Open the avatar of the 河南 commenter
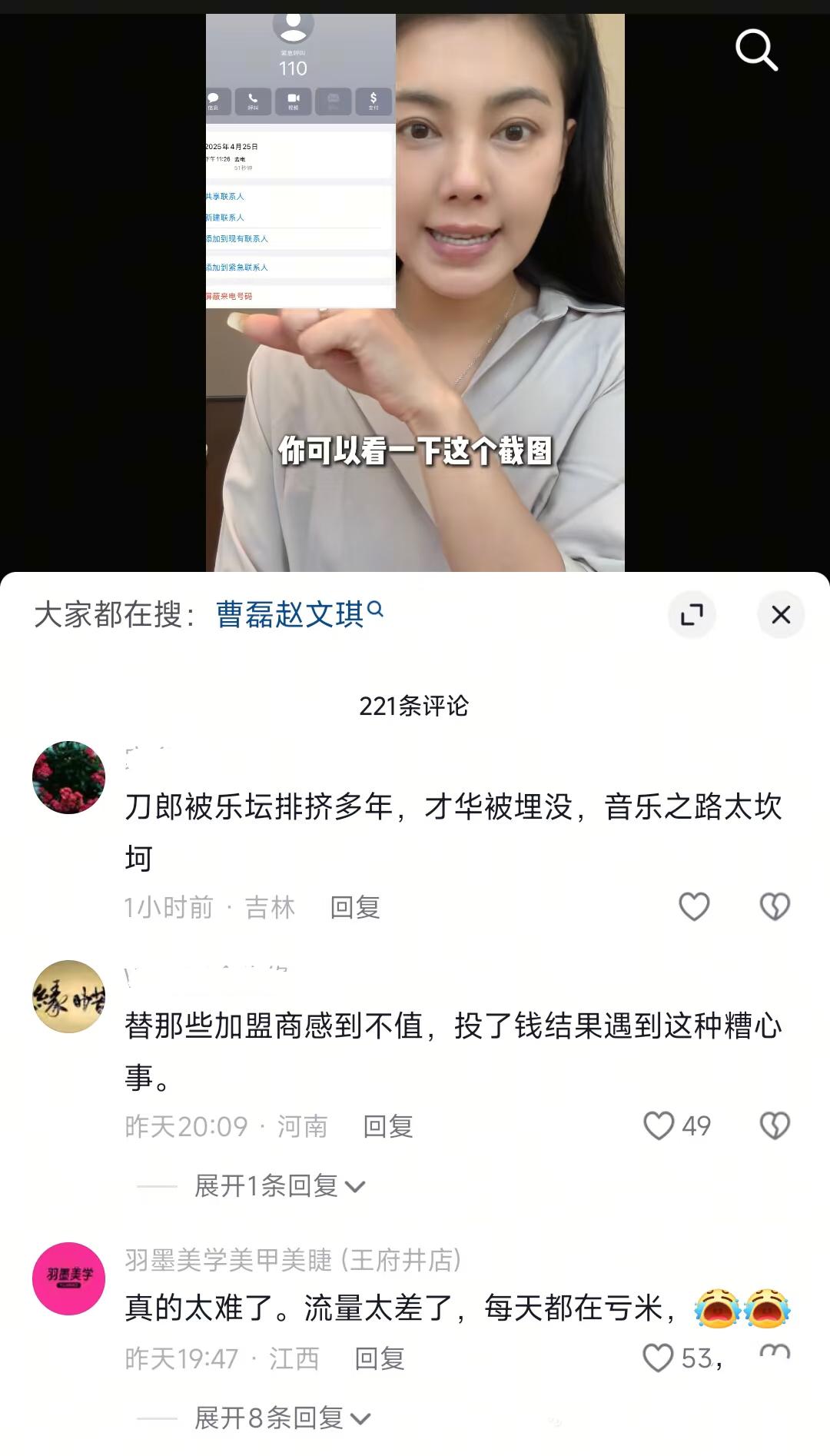 pos(69,996)
